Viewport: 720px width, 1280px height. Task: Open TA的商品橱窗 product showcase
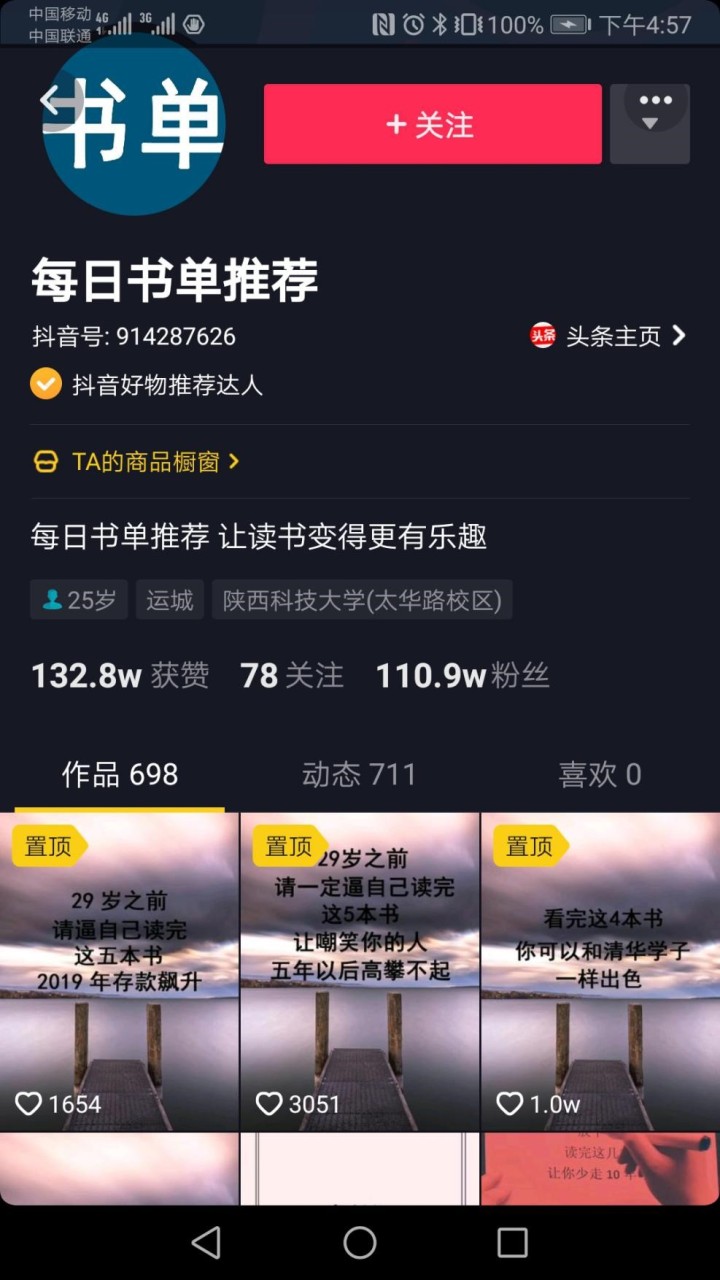point(137,461)
